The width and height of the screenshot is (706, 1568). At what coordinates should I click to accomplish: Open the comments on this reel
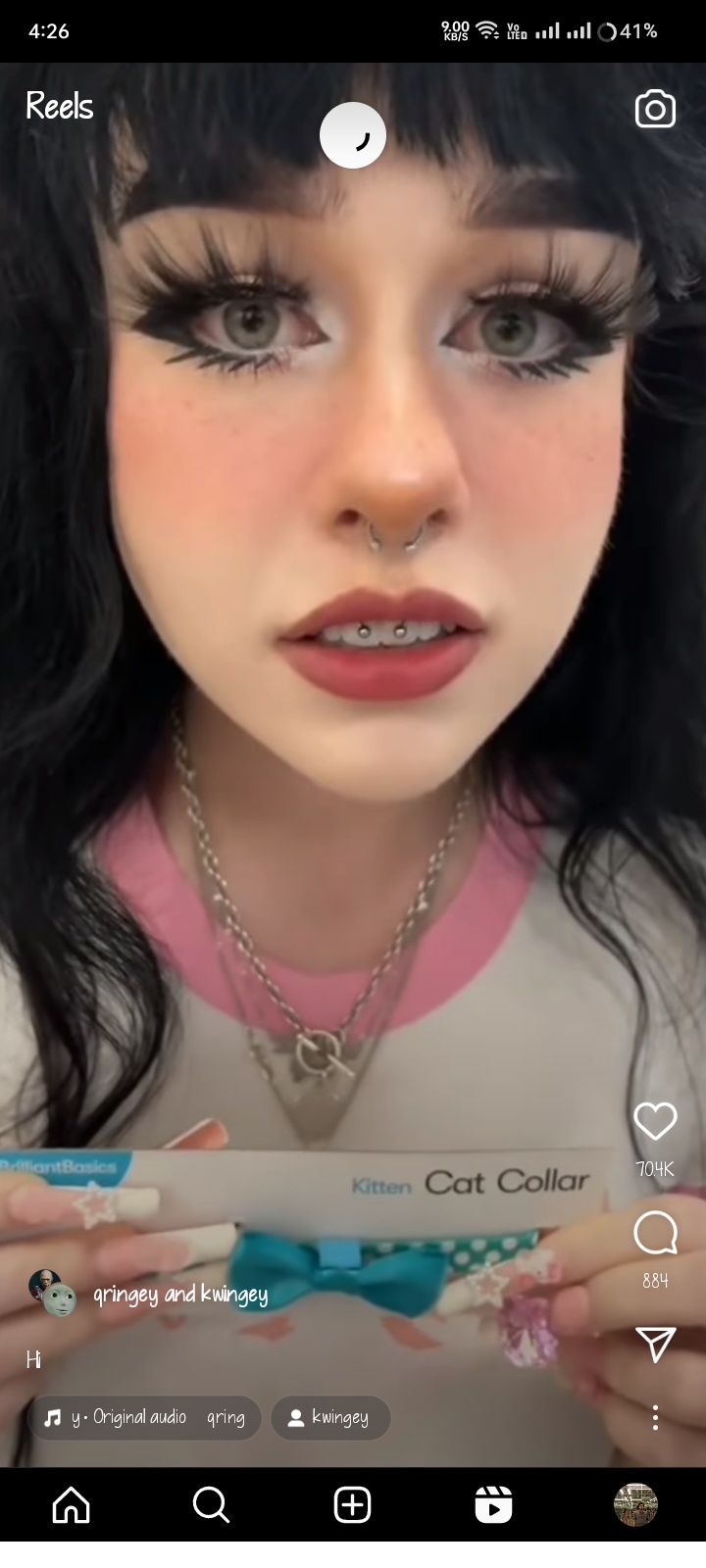(655, 1233)
